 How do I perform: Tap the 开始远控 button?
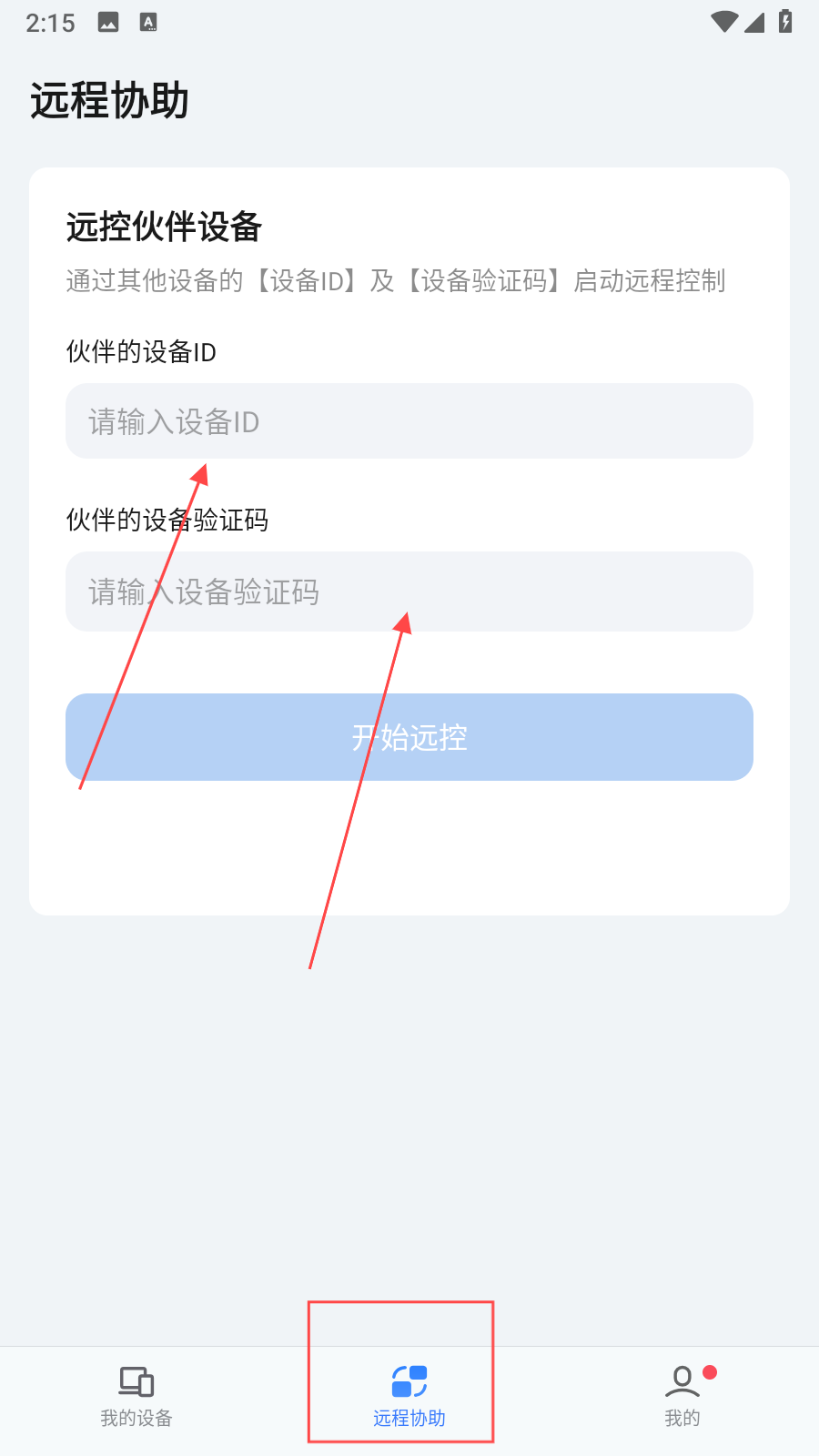coord(409,737)
